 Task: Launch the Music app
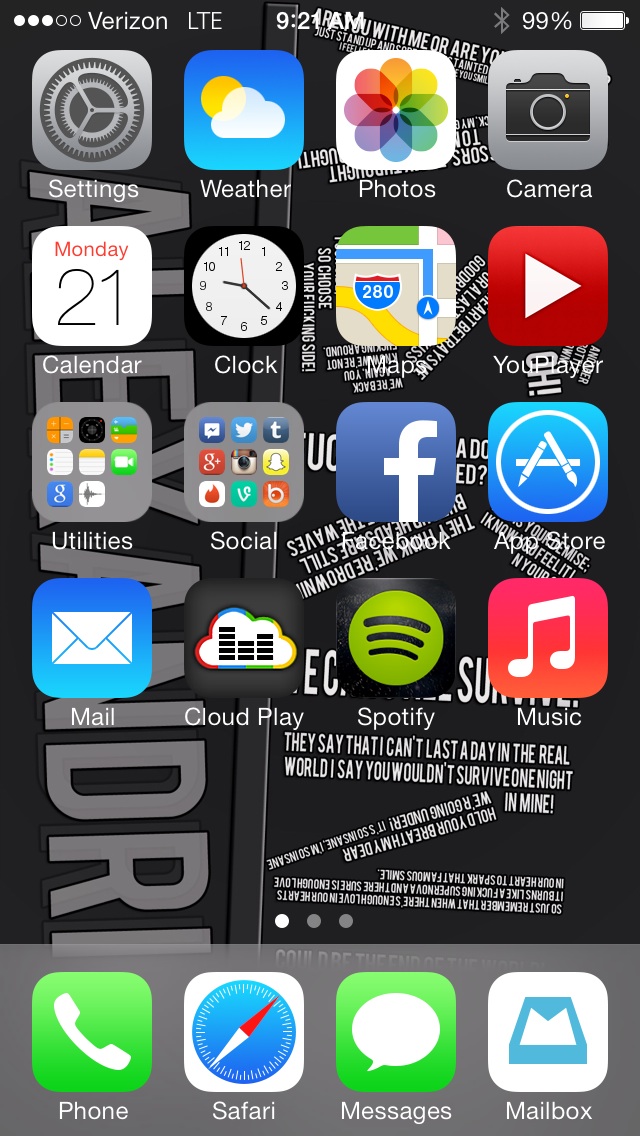click(x=548, y=638)
